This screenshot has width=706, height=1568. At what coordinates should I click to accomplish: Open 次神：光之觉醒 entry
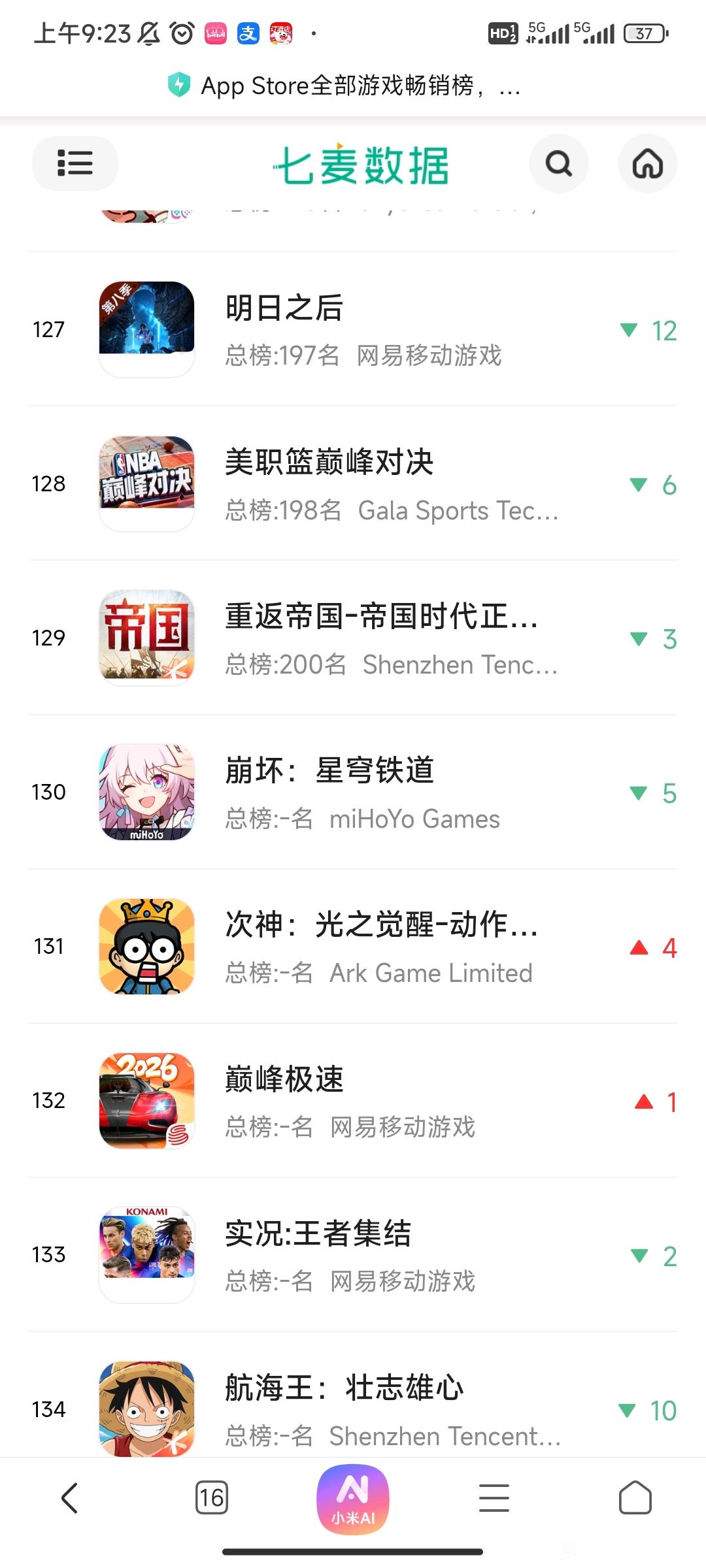[353, 947]
